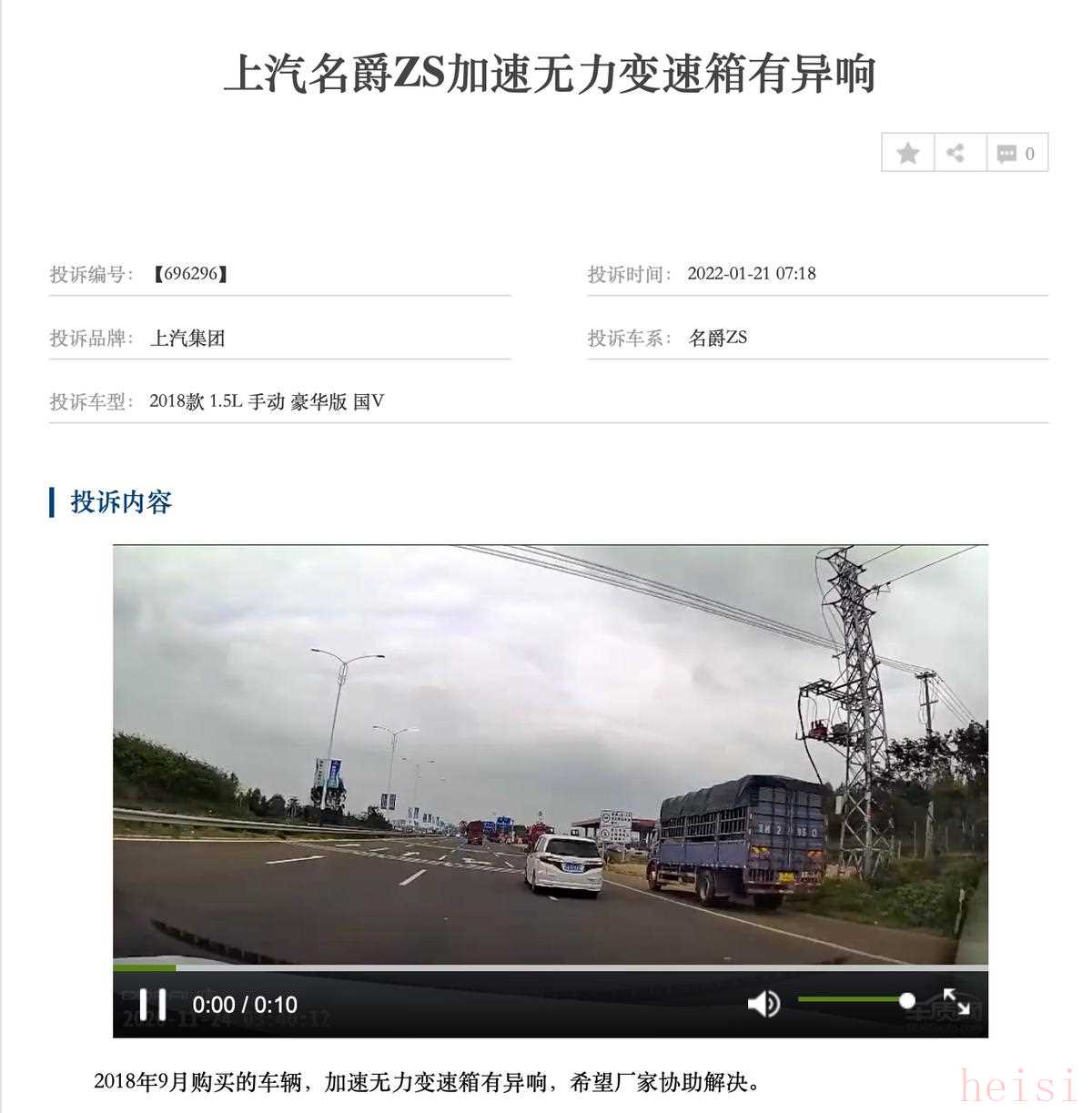Image resolution: width=1092 pixels, height=1113 pixels.
Task: Tap the video volume slider
Action: 853,1000
